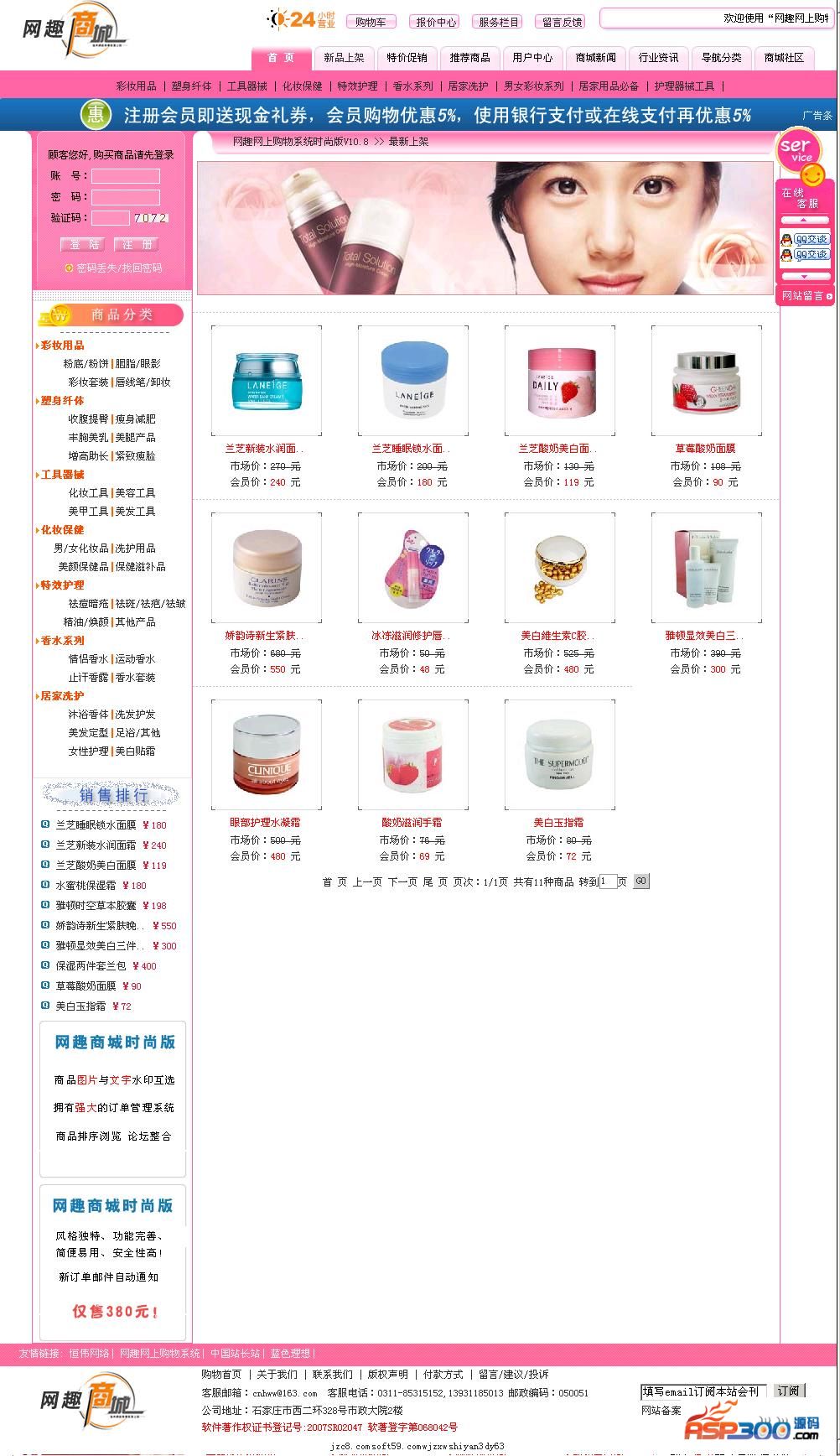Image resolution: width=840 pixels, height=1456 pixels.
Task: Select 粉底/粉饼 in the category sidebar
Action: pyautogui.click(x=86, y=364)
